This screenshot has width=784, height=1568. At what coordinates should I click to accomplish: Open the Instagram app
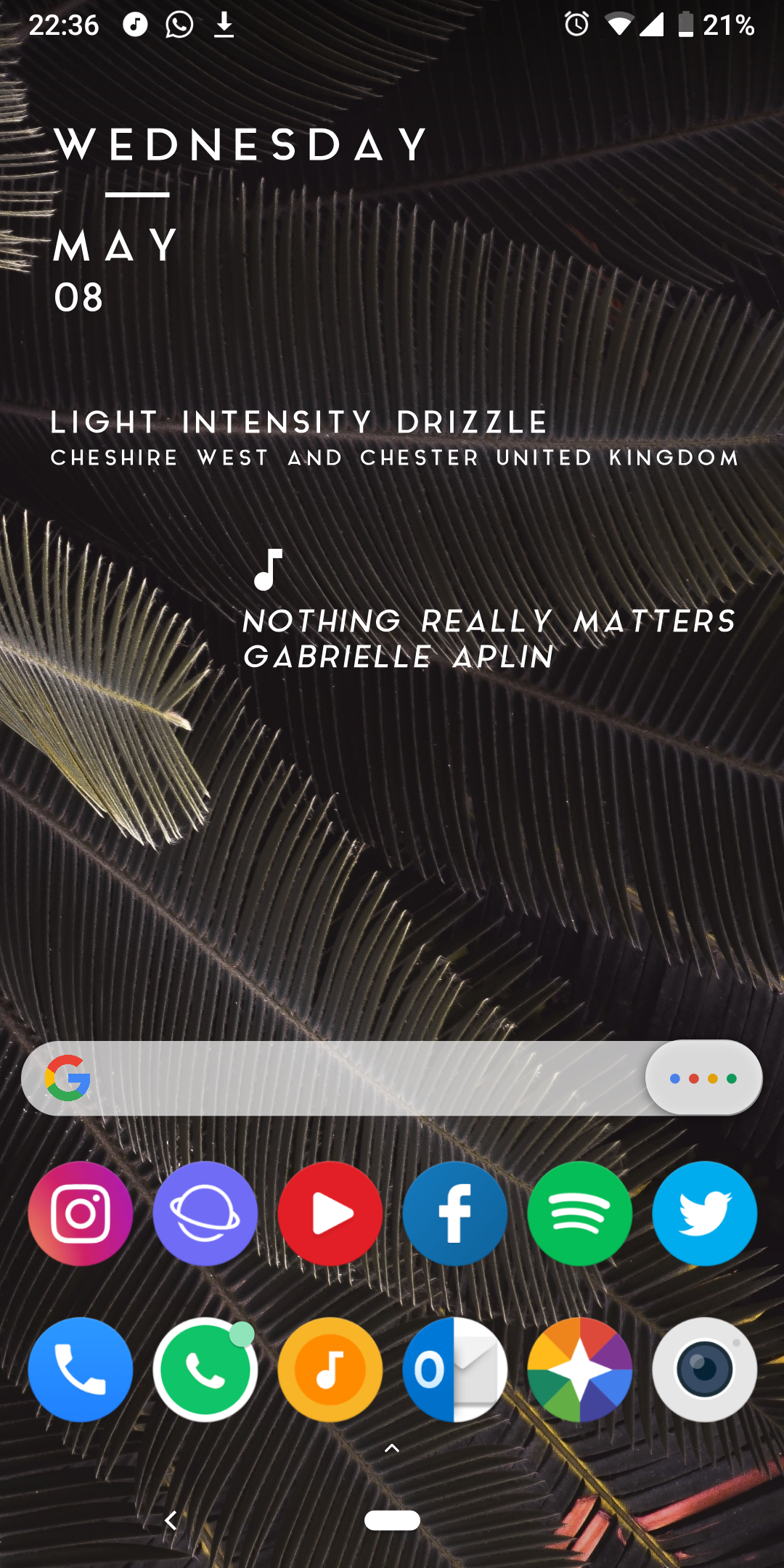click(81, 1214)
